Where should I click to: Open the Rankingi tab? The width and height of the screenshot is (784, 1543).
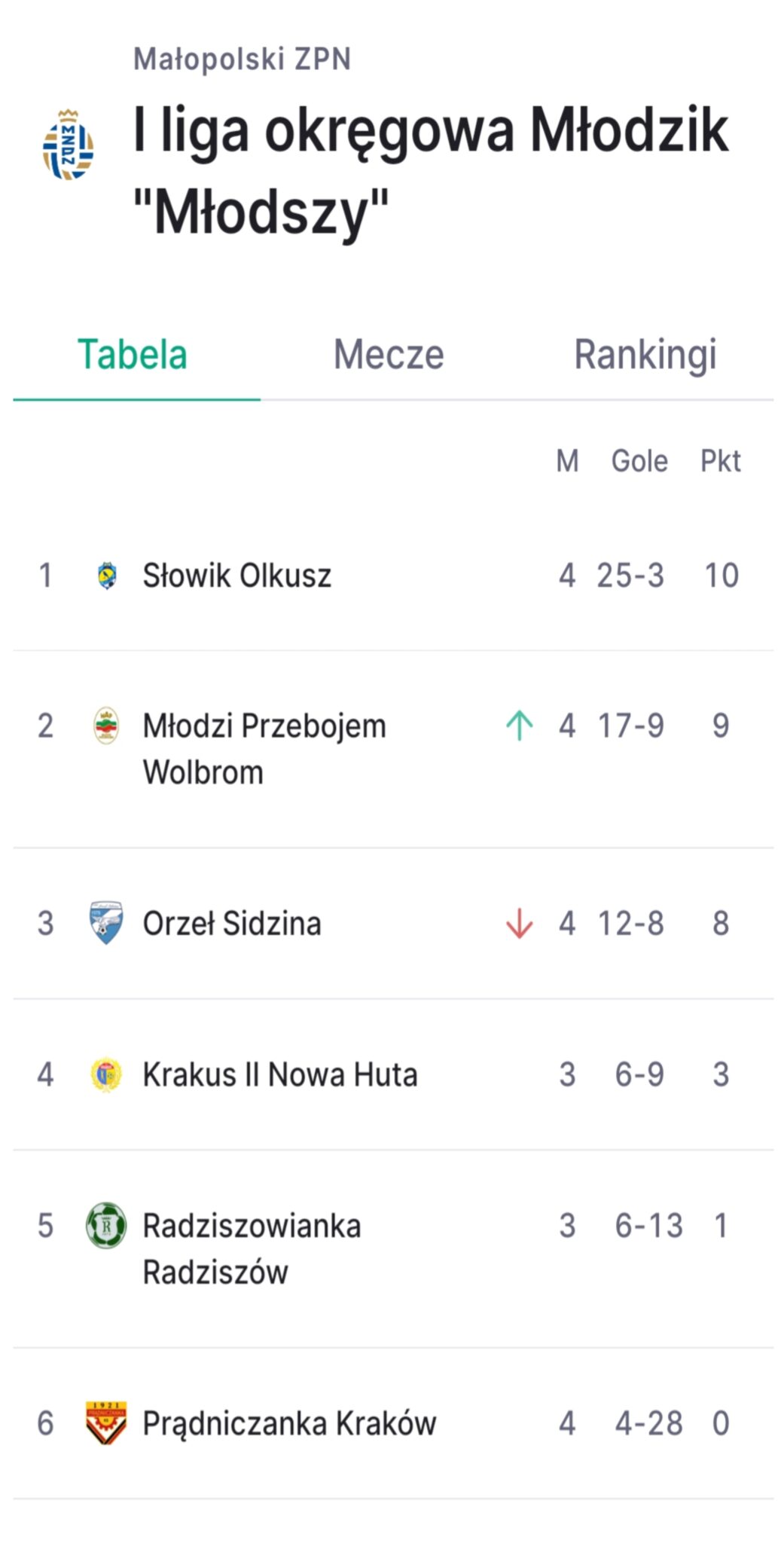645,355
